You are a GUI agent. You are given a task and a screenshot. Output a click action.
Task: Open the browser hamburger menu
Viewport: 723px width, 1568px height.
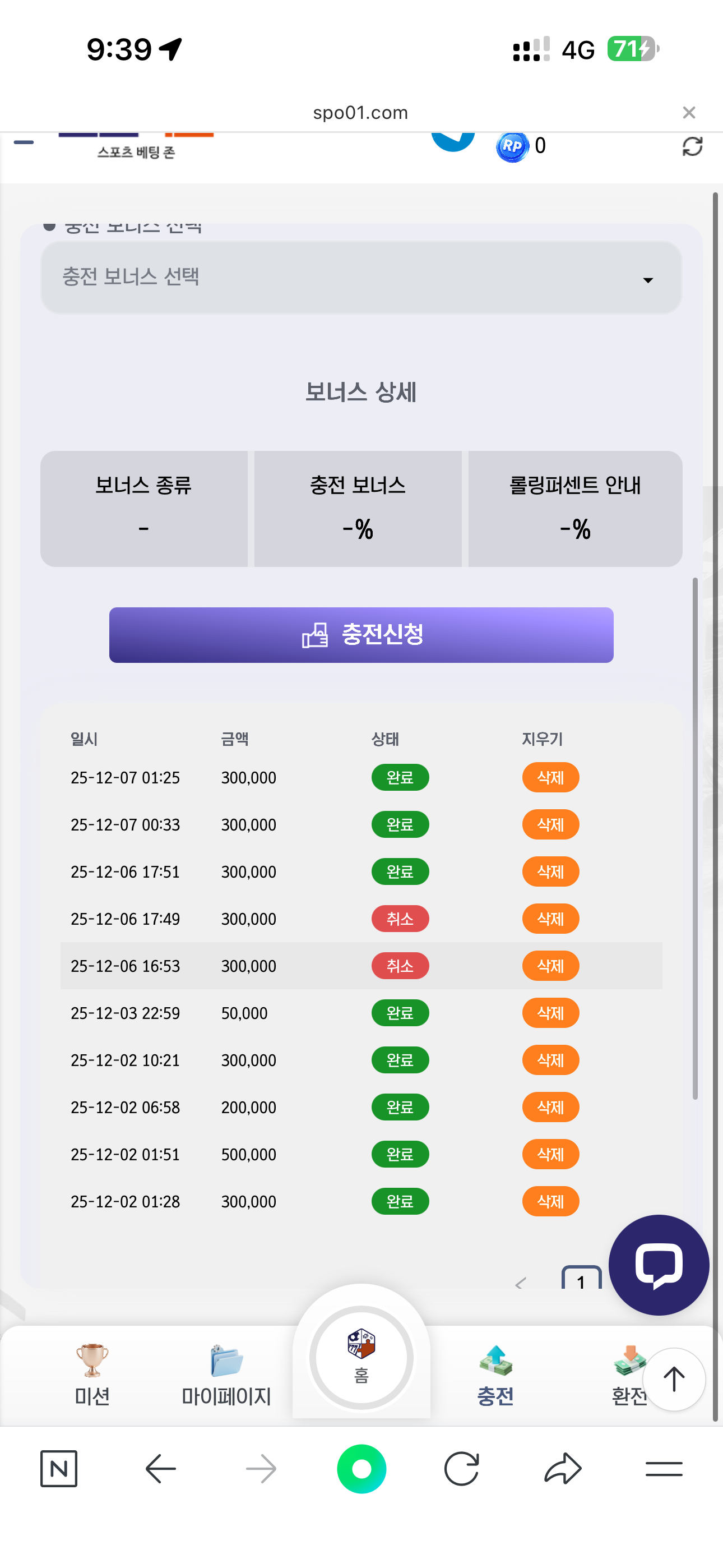point(664,1469)
